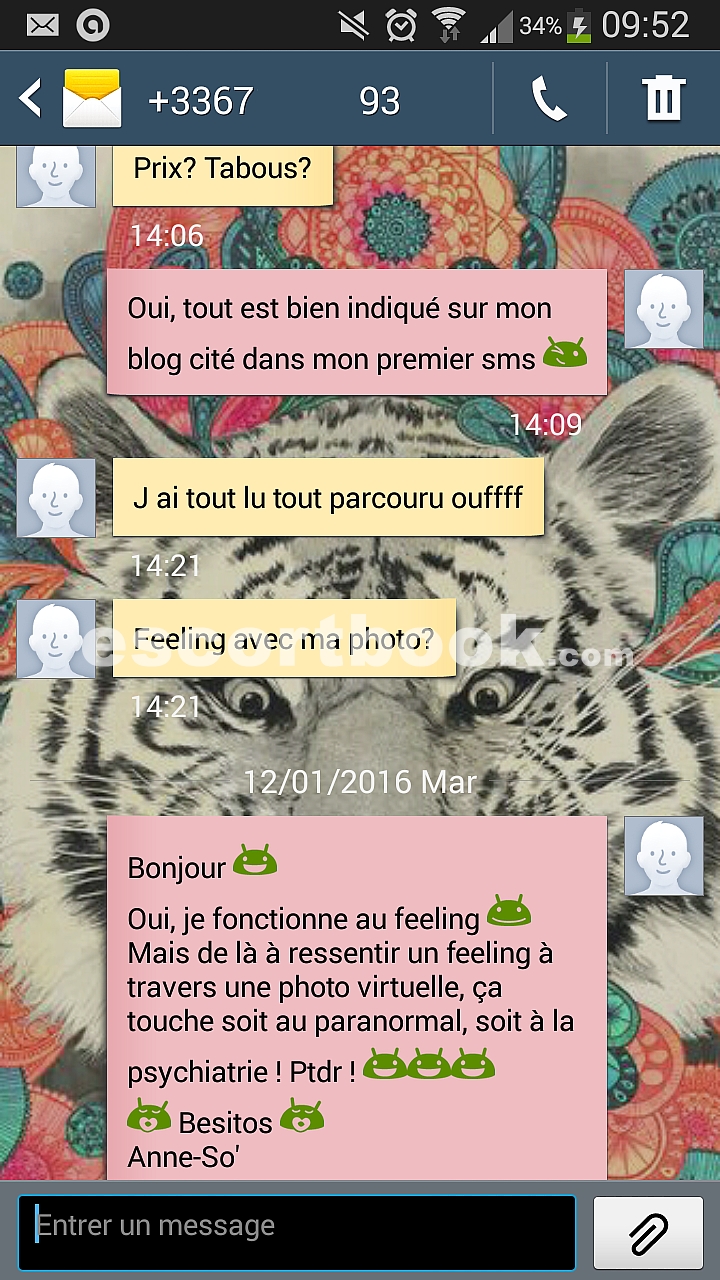This screenshot has width=720, height=1280.
Task: Tap the 'Entrer un message' text field
Action: pos(297,1232)
